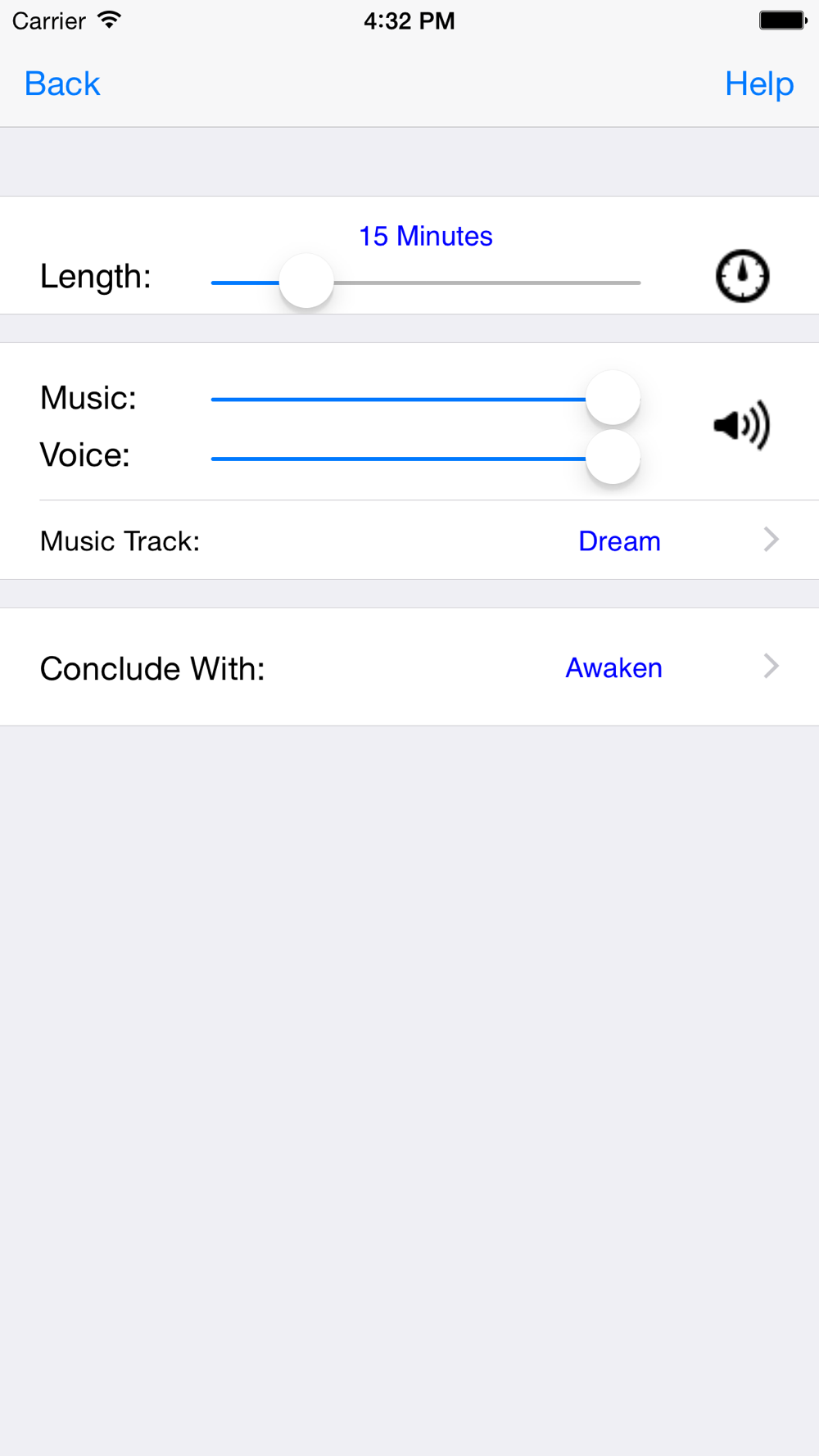Screen dimensions: 819x1456
Task: Open the Conclude With options row
Action: (x=409, y=667)
